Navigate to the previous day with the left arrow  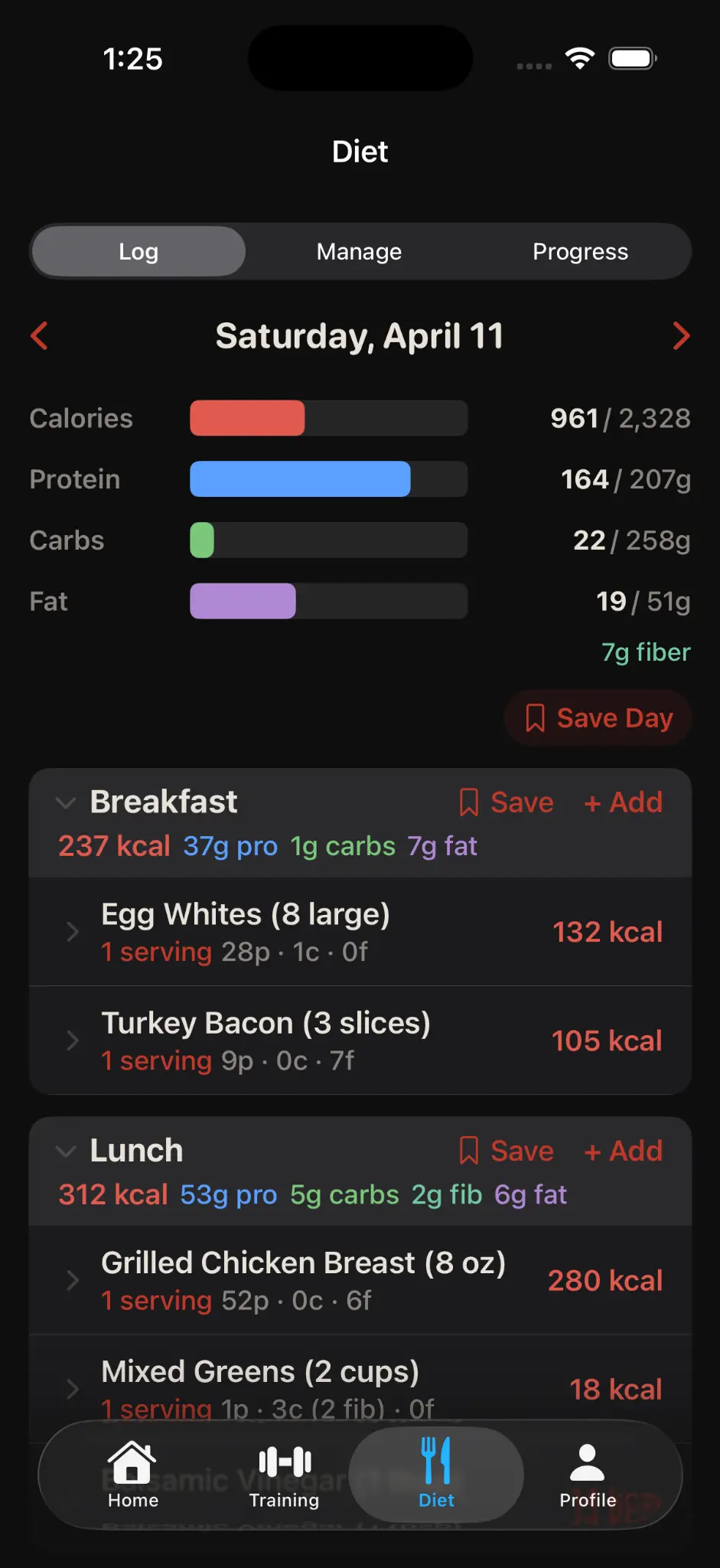(x=40, y=335)
